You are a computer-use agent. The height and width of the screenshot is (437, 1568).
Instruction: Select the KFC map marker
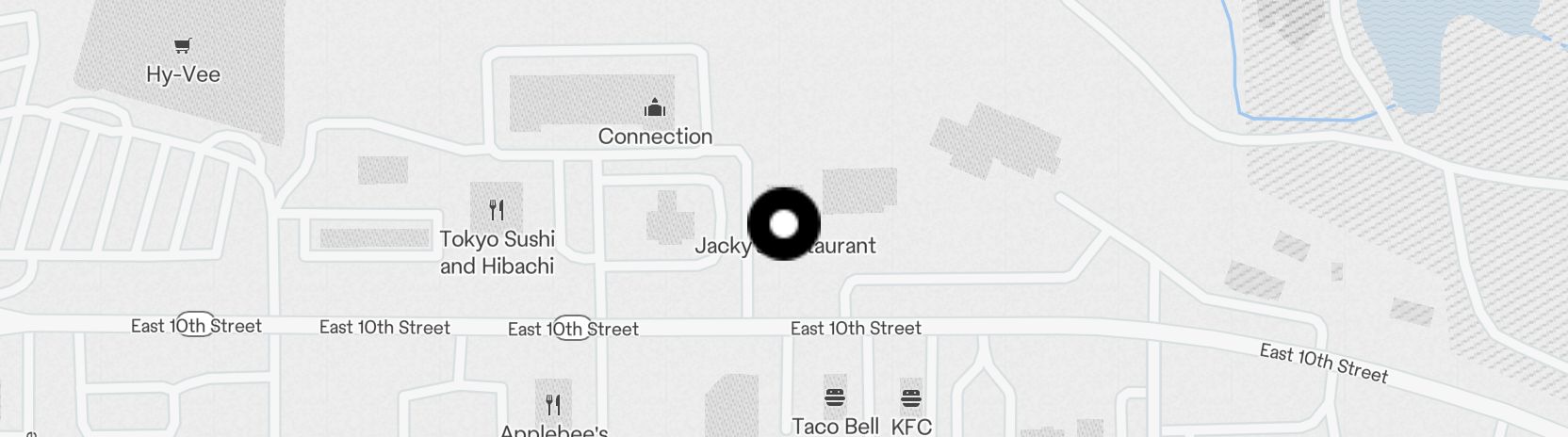pos(910,397)
